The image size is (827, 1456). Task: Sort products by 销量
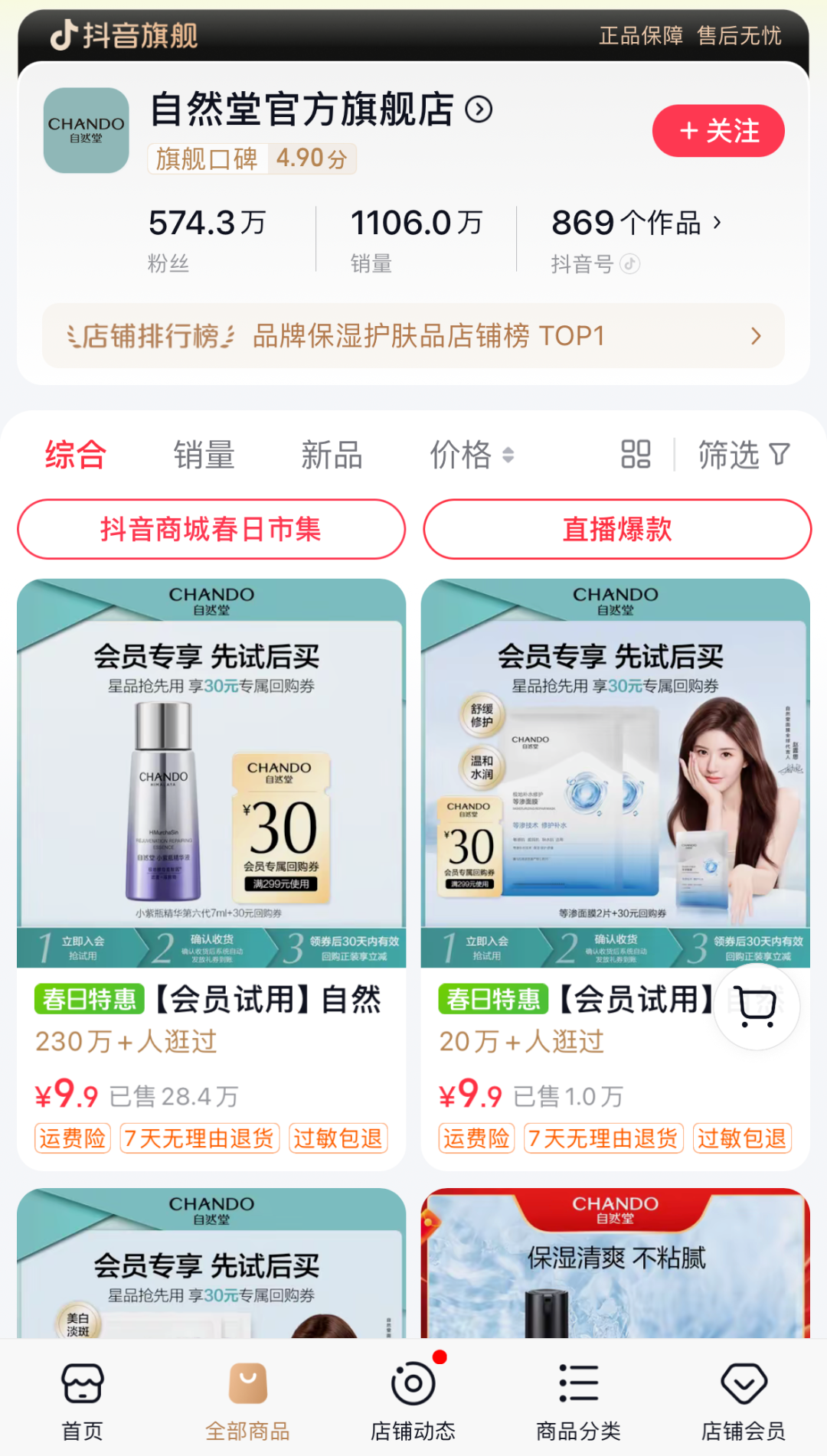tap(204, 455)
